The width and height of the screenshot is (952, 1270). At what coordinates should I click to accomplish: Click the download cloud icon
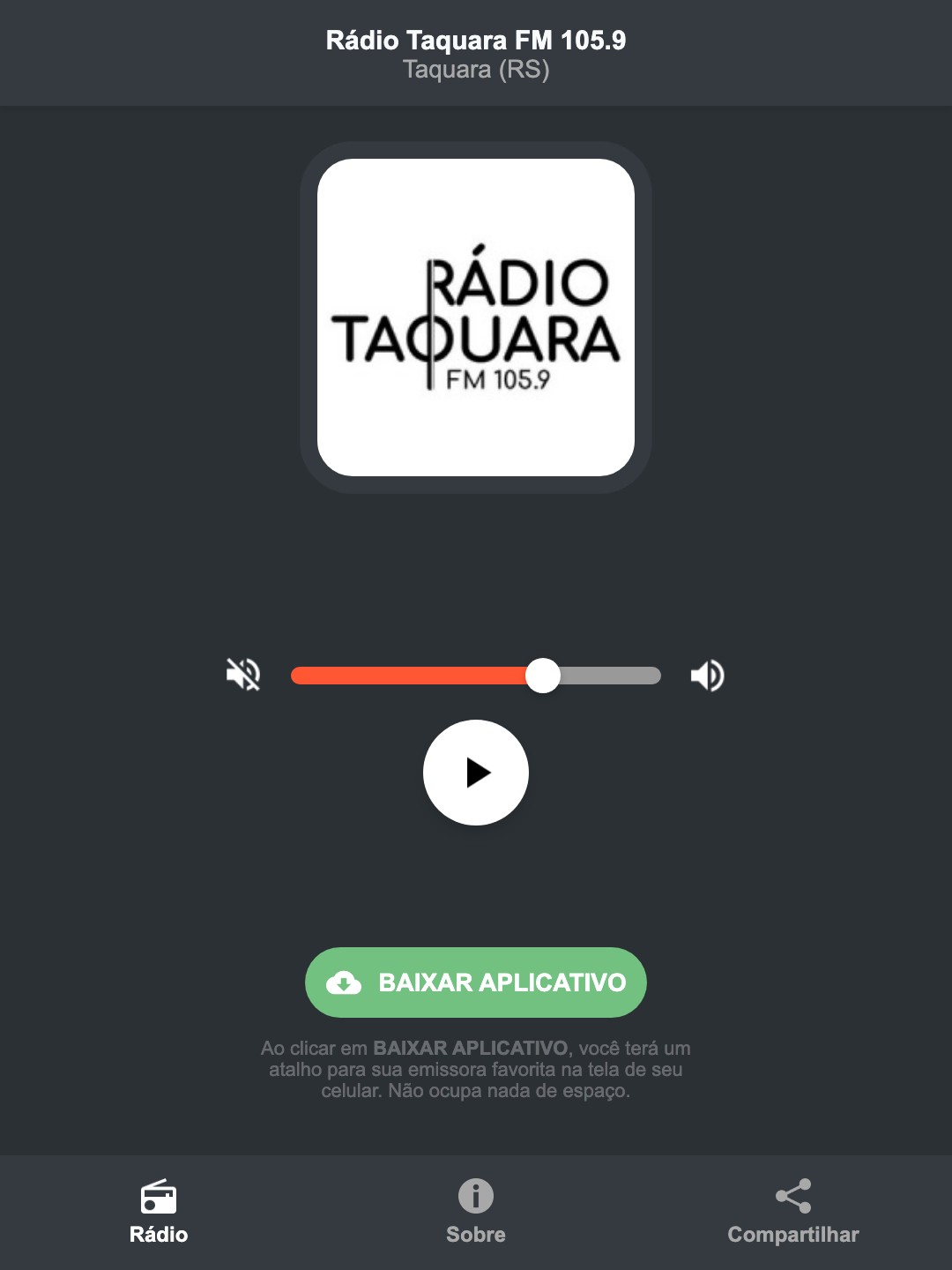click(x=346, y=982)
